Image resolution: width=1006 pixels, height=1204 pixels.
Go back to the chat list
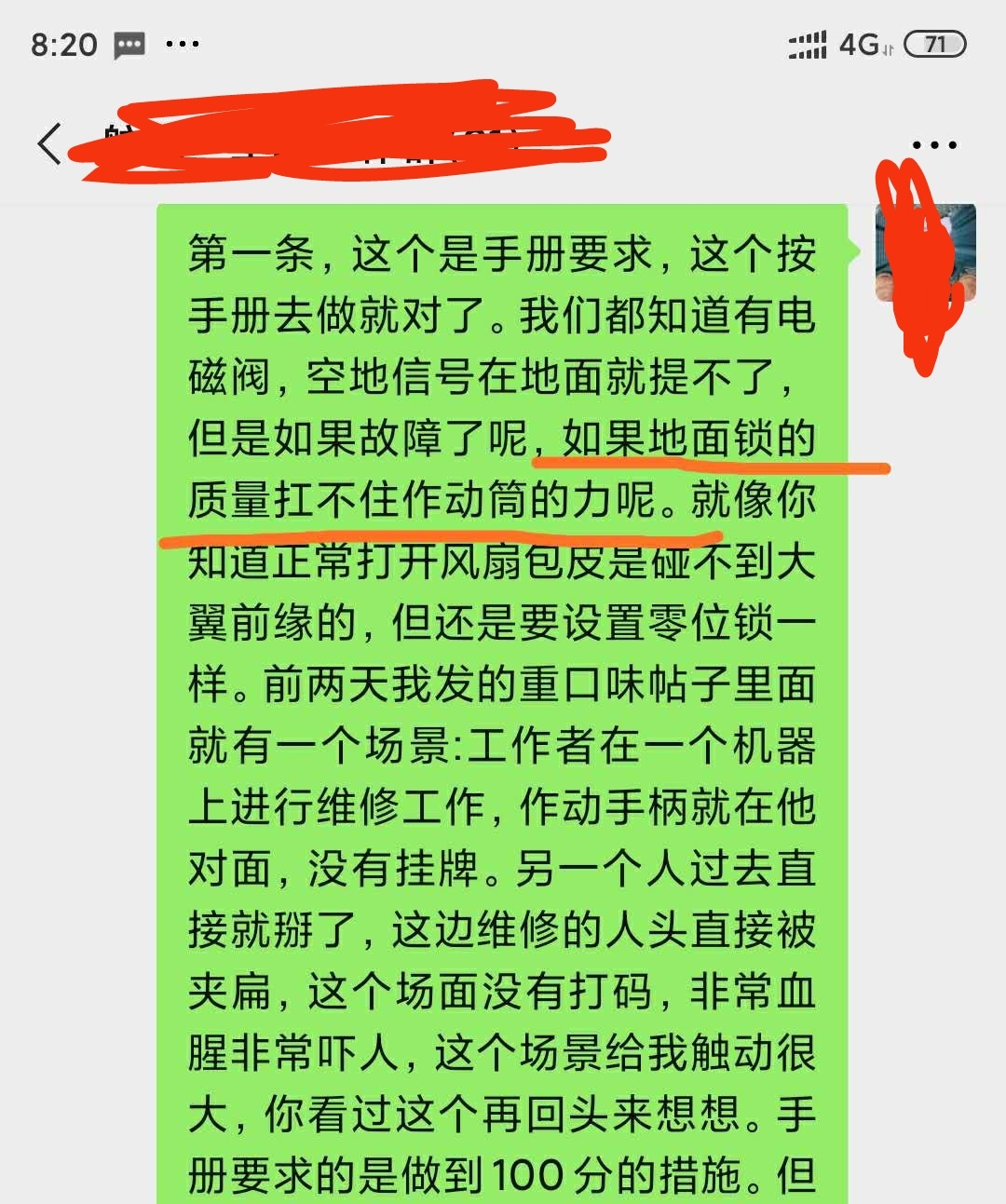tap(50, 143)
